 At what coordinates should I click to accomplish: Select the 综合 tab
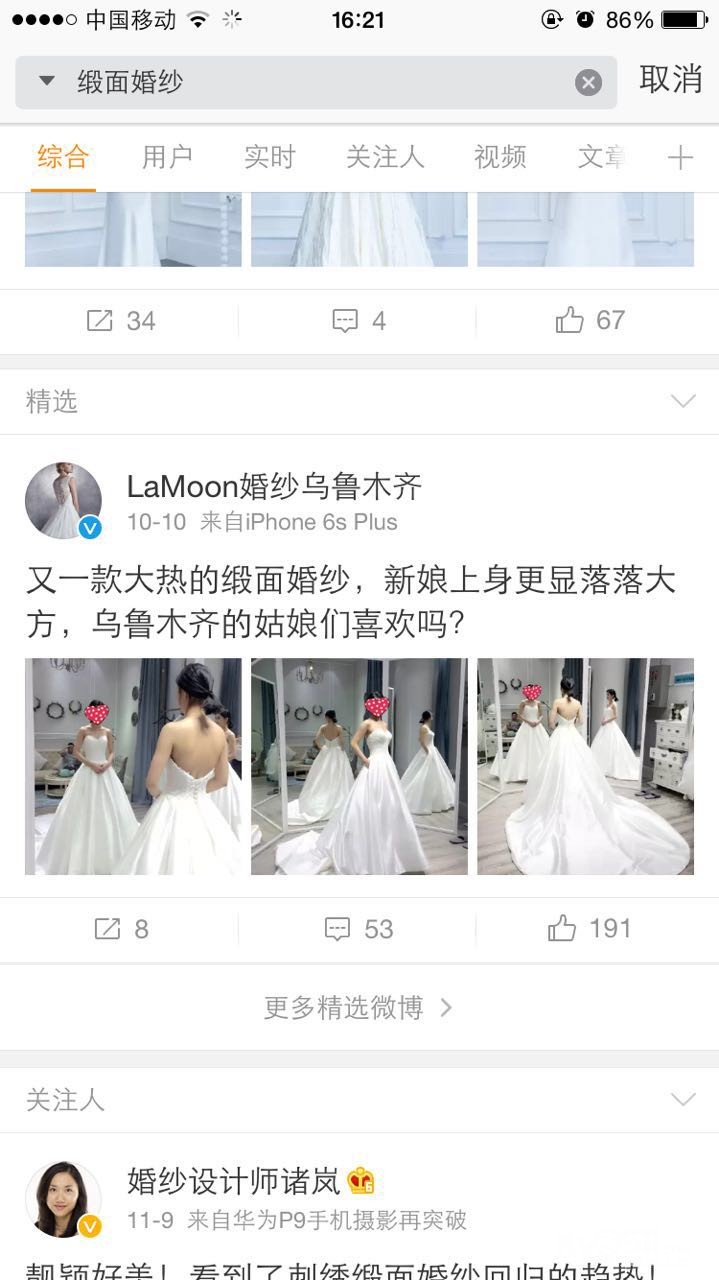[x=63, y=157]
